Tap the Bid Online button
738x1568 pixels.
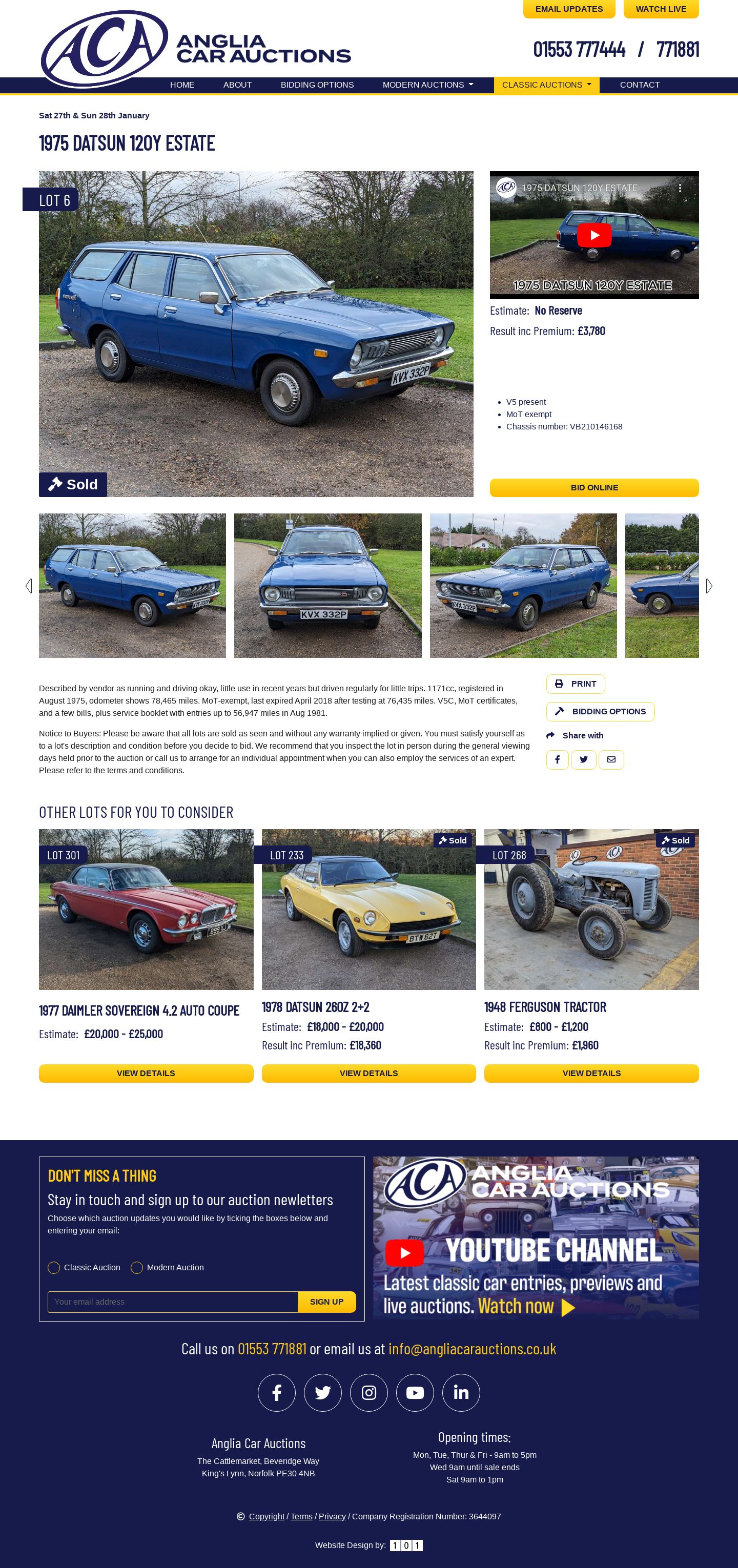[593, 487]
